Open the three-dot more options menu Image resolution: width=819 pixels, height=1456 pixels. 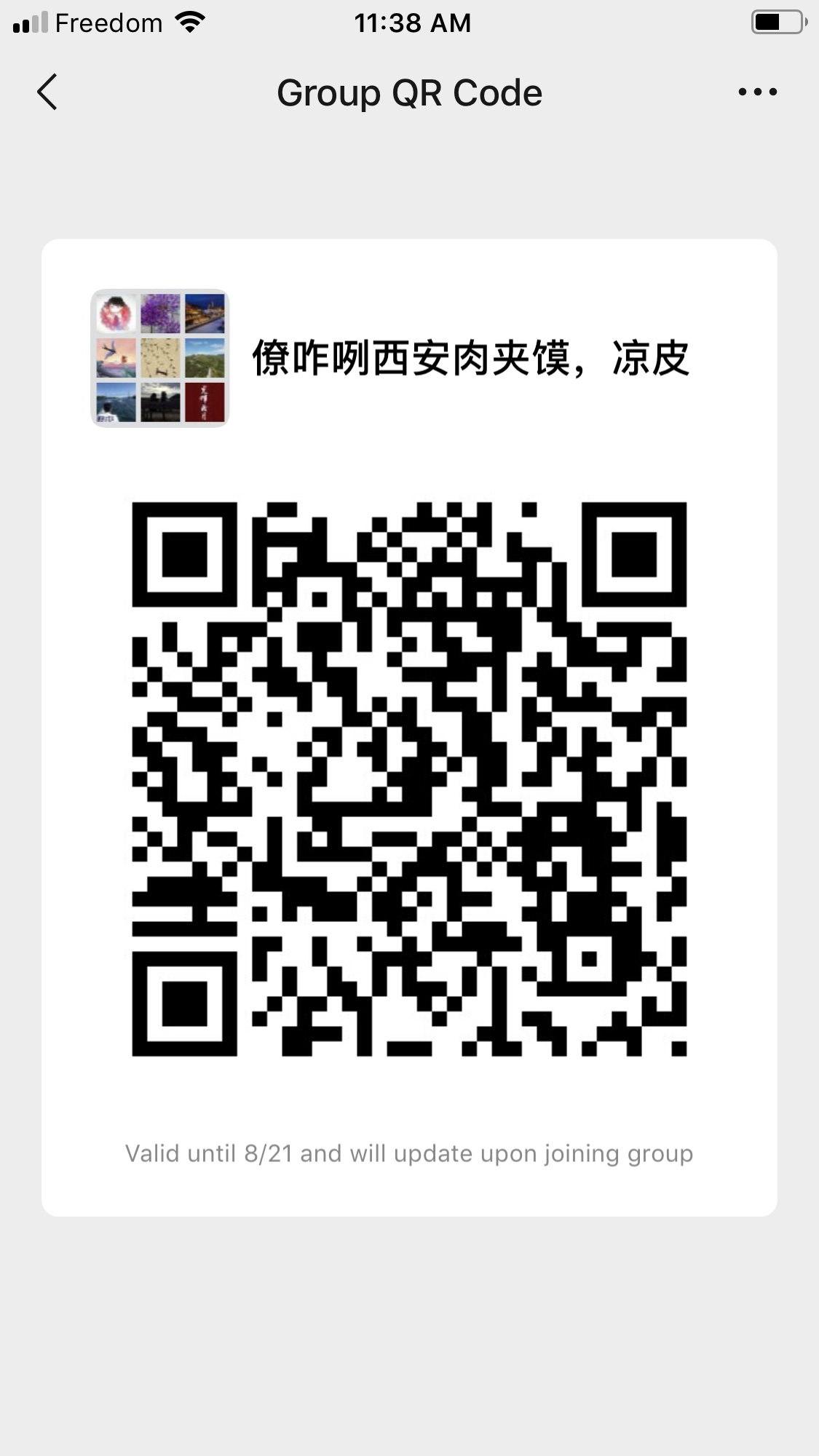coord(757,92)
